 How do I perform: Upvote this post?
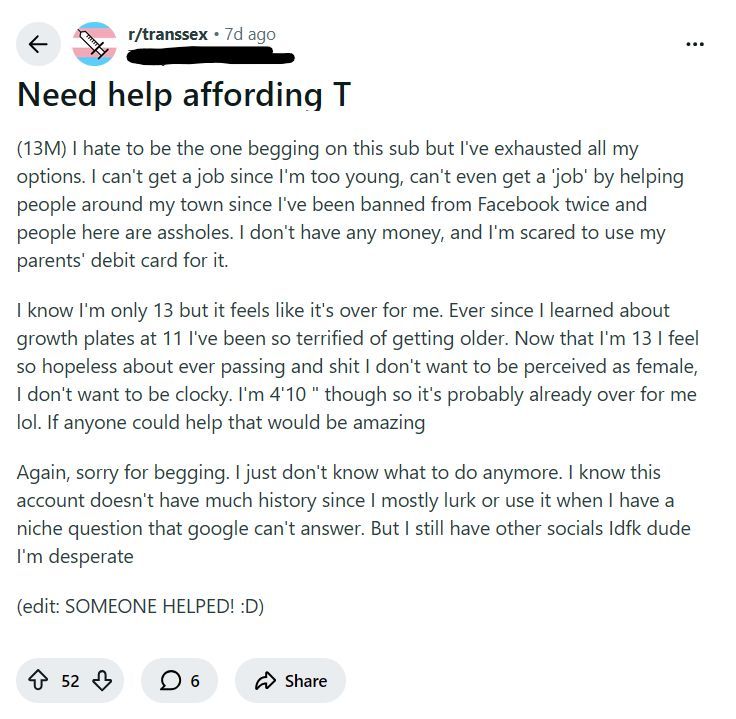(38, 681)
